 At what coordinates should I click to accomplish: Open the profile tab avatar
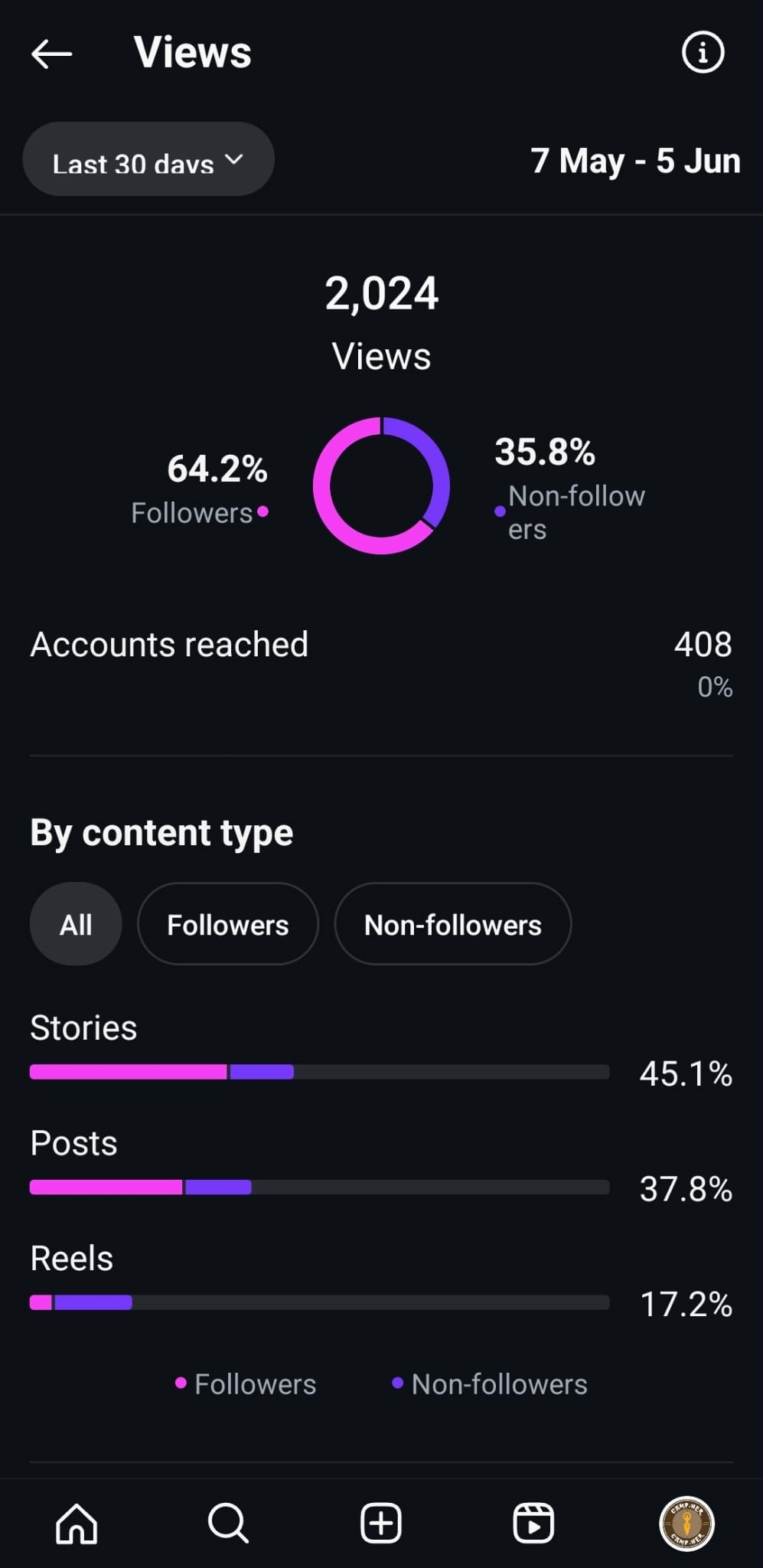(686, 1522)
